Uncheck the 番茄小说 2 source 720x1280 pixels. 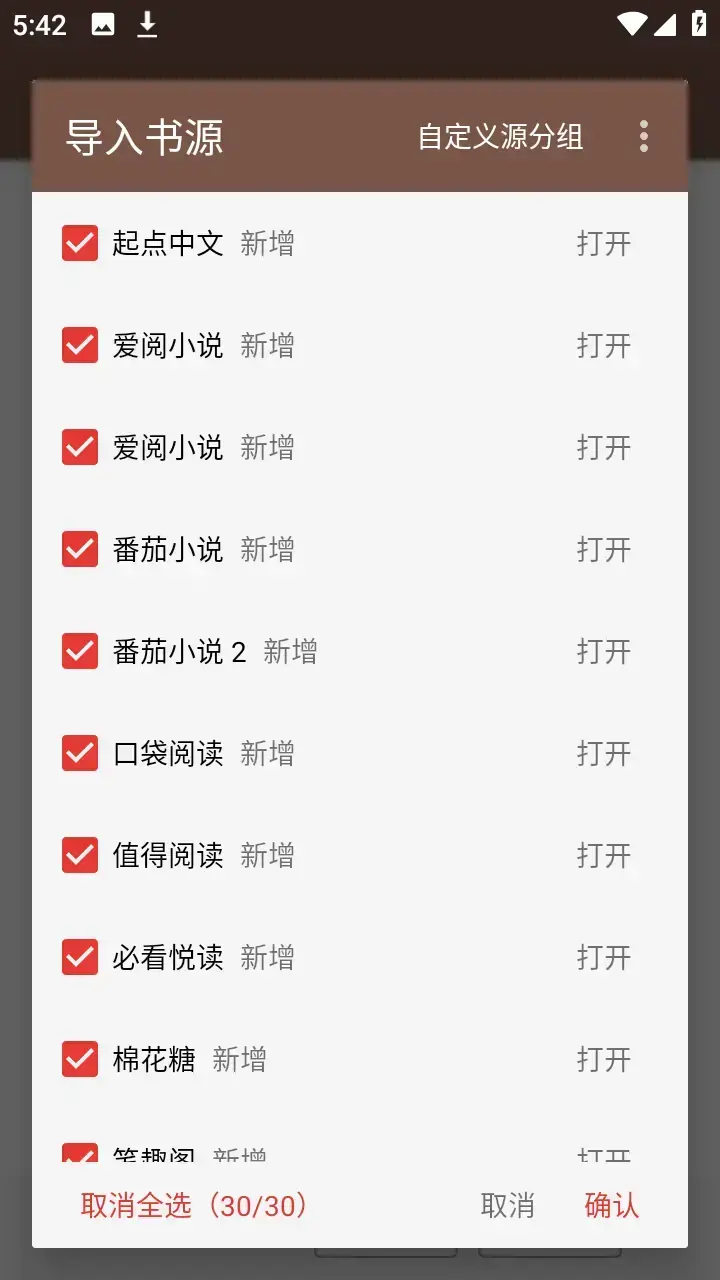tap(79, 651)
